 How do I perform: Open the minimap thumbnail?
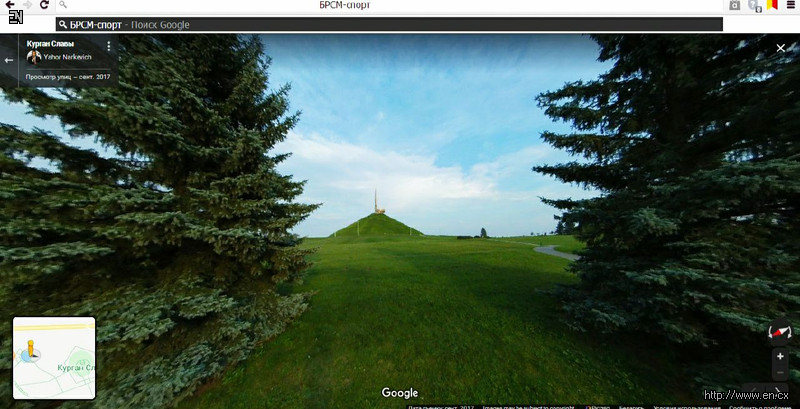54,357
